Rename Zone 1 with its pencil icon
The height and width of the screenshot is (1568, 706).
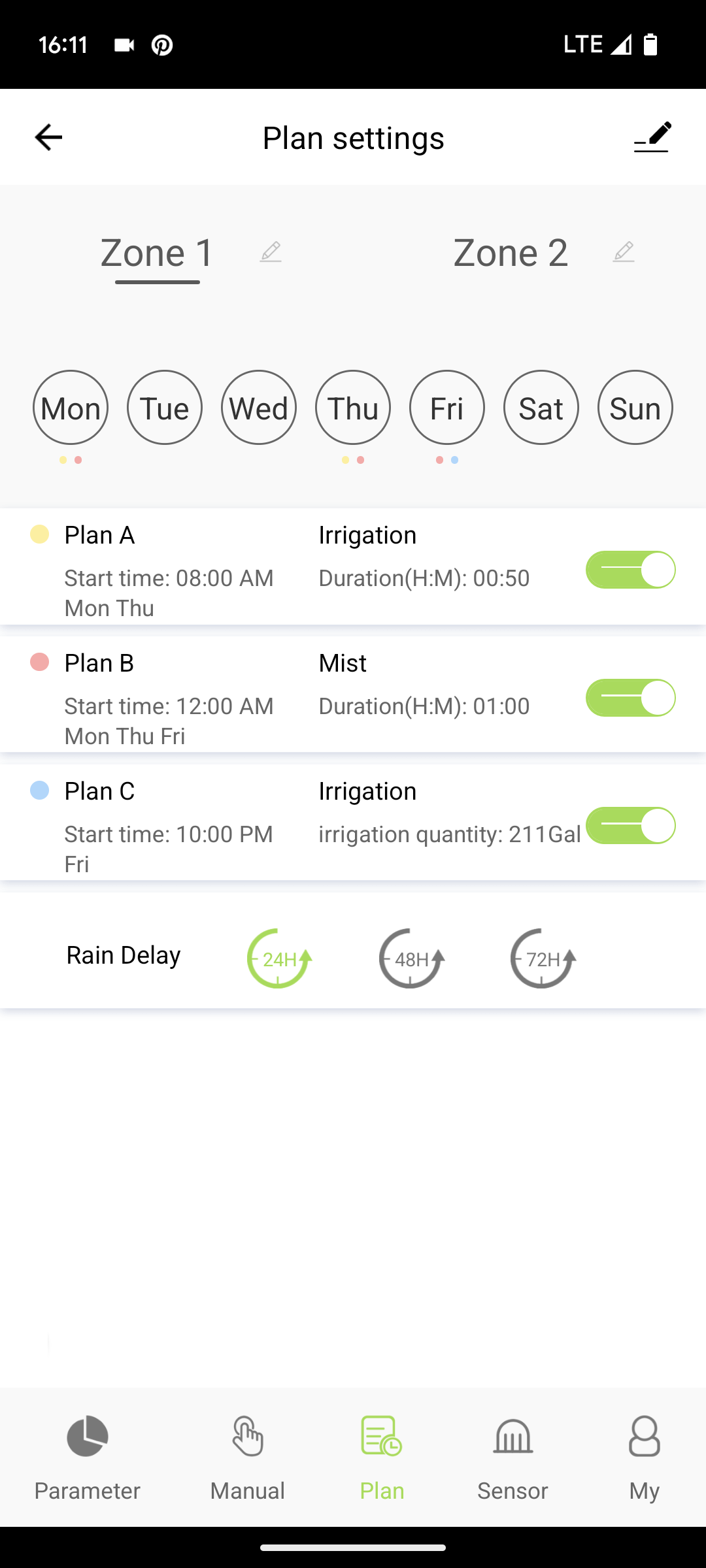coord(271,252)
